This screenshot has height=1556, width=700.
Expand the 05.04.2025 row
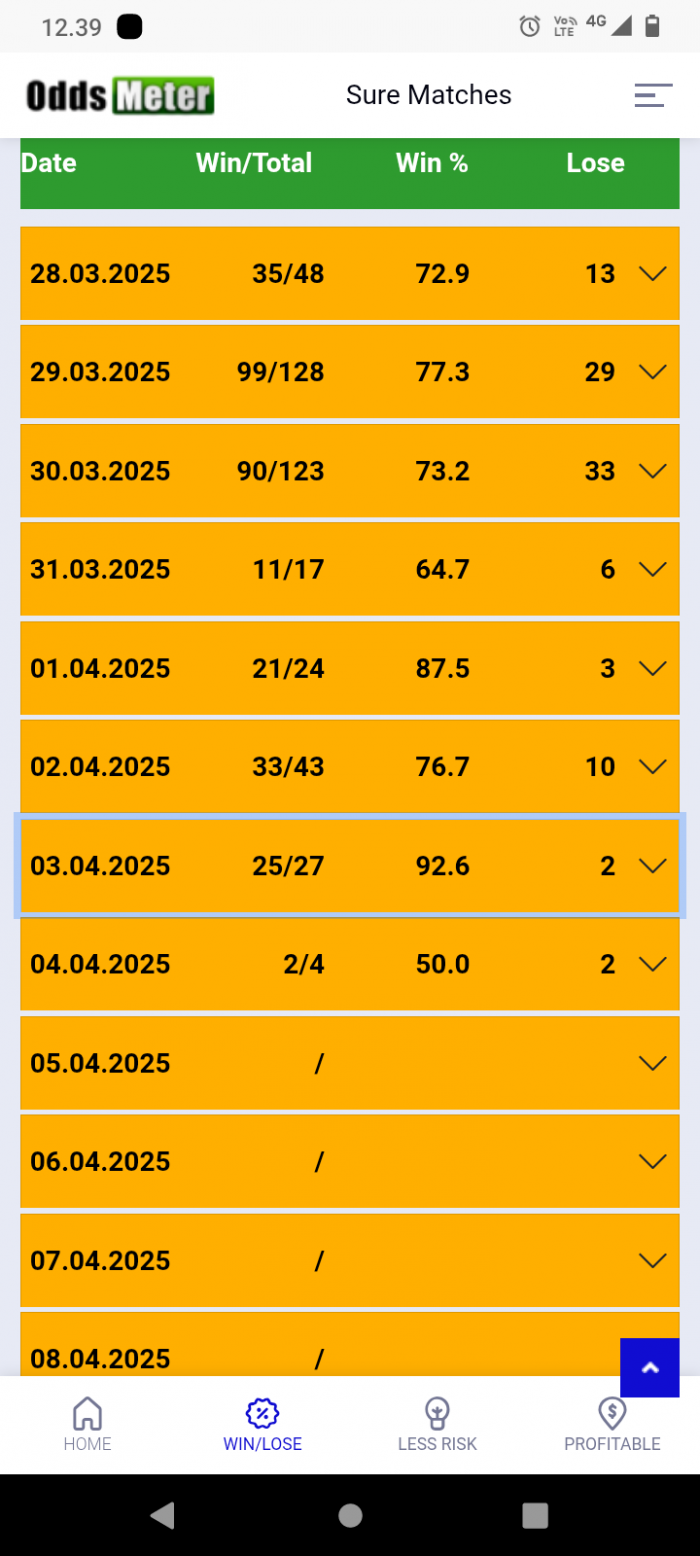[x=350, y=1062]
